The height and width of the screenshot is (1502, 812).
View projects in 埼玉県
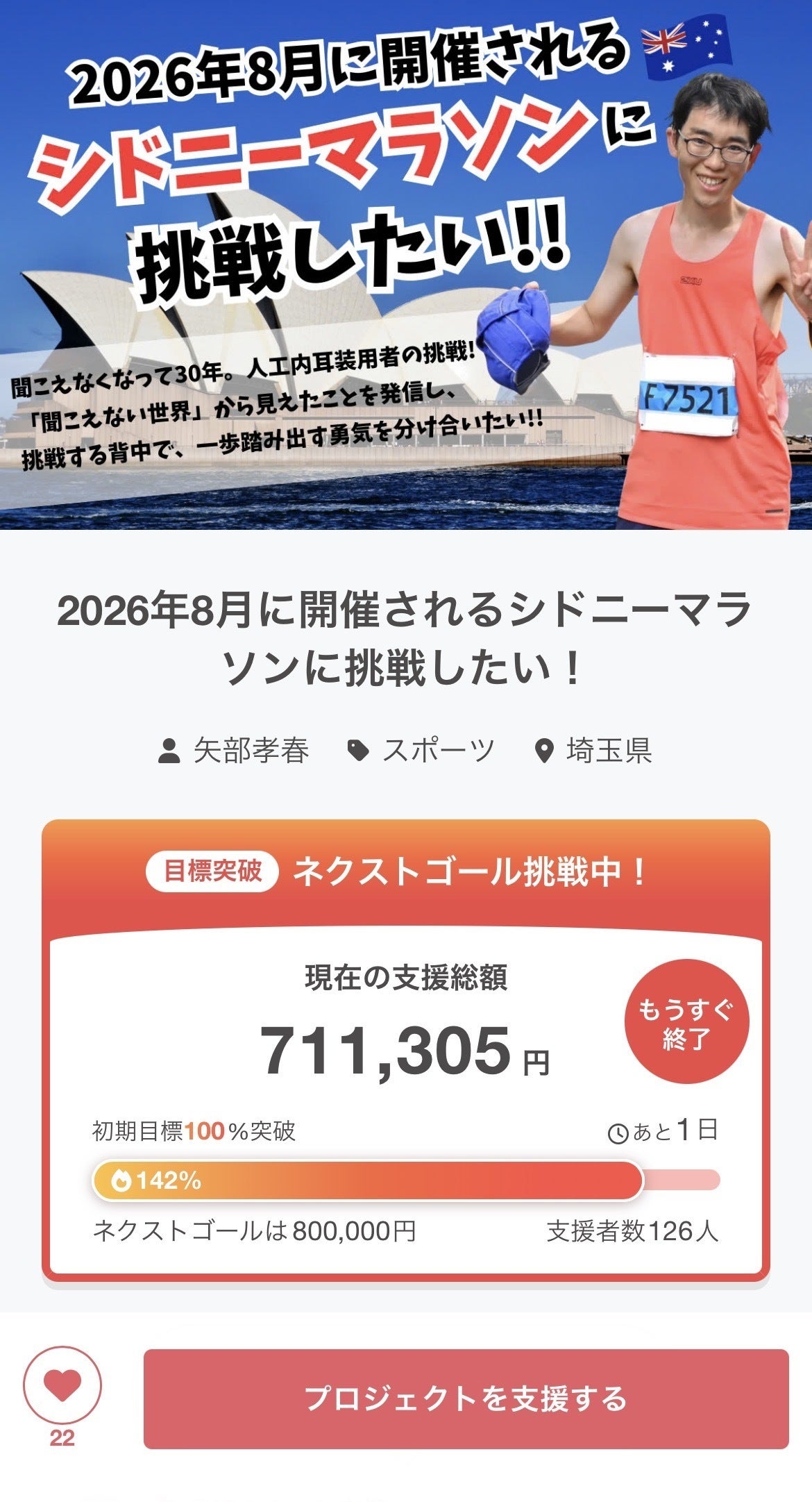(x=594, y=751)
